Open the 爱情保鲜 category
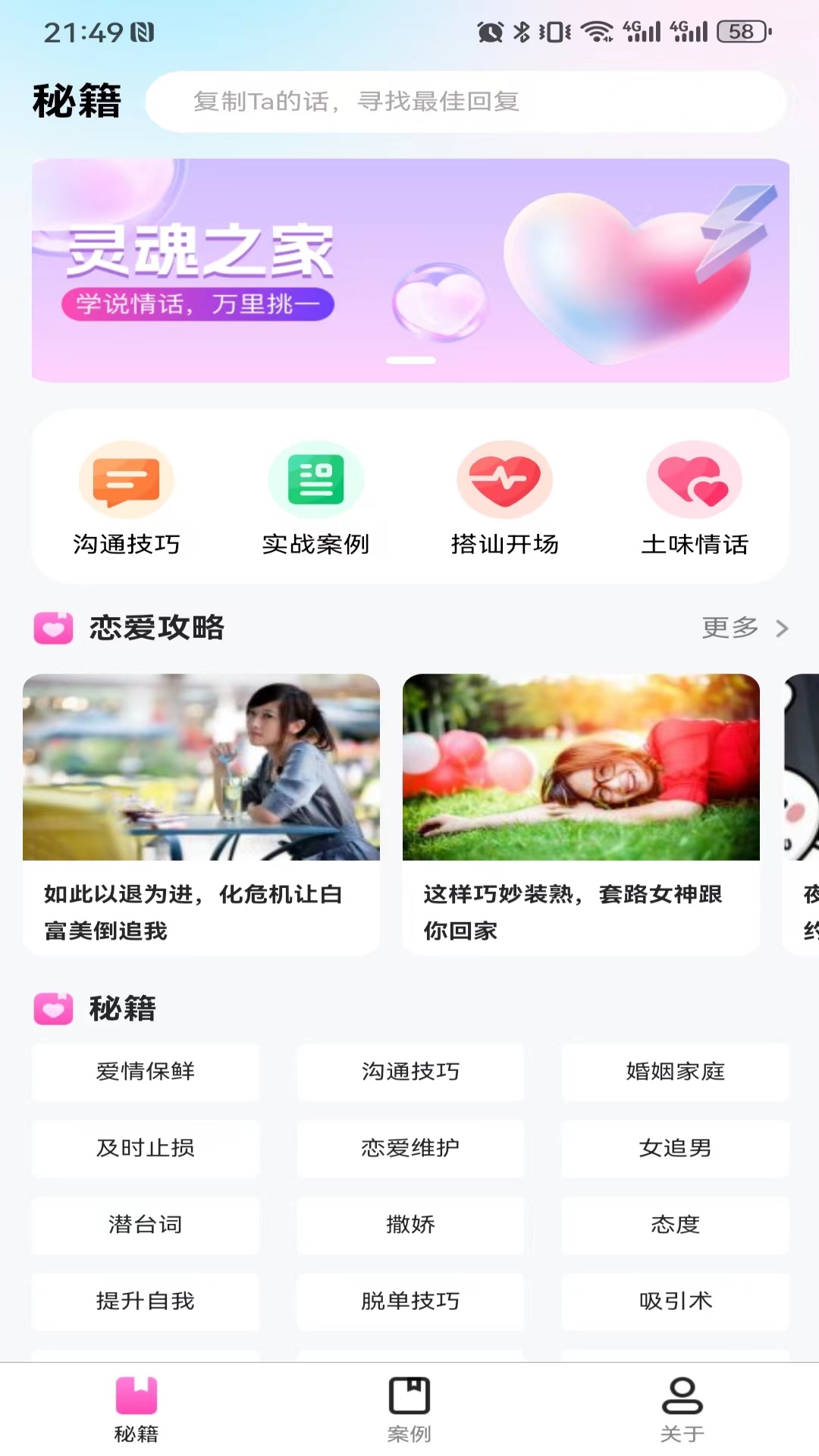819x1456 pixels. (145, 1072)
